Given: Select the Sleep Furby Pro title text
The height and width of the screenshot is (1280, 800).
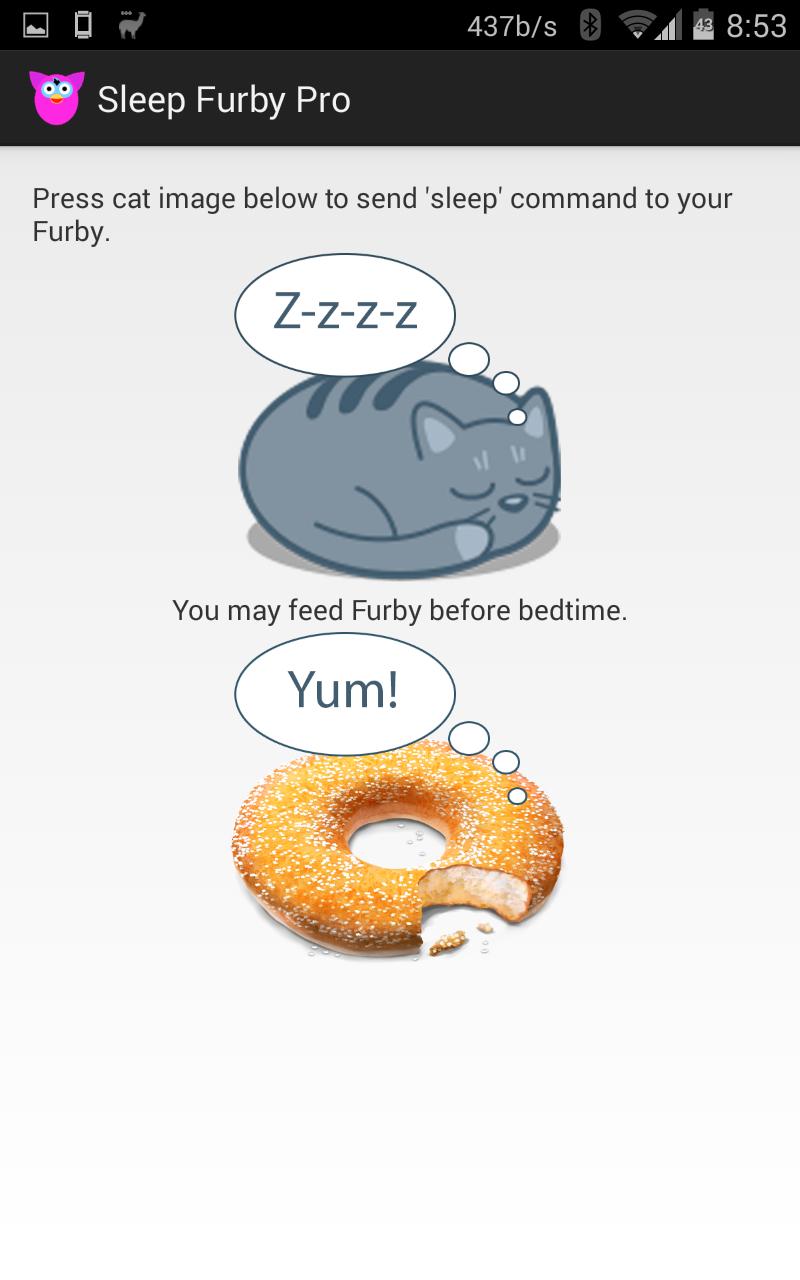Looking at the screenshot, I should coord(224,98).
